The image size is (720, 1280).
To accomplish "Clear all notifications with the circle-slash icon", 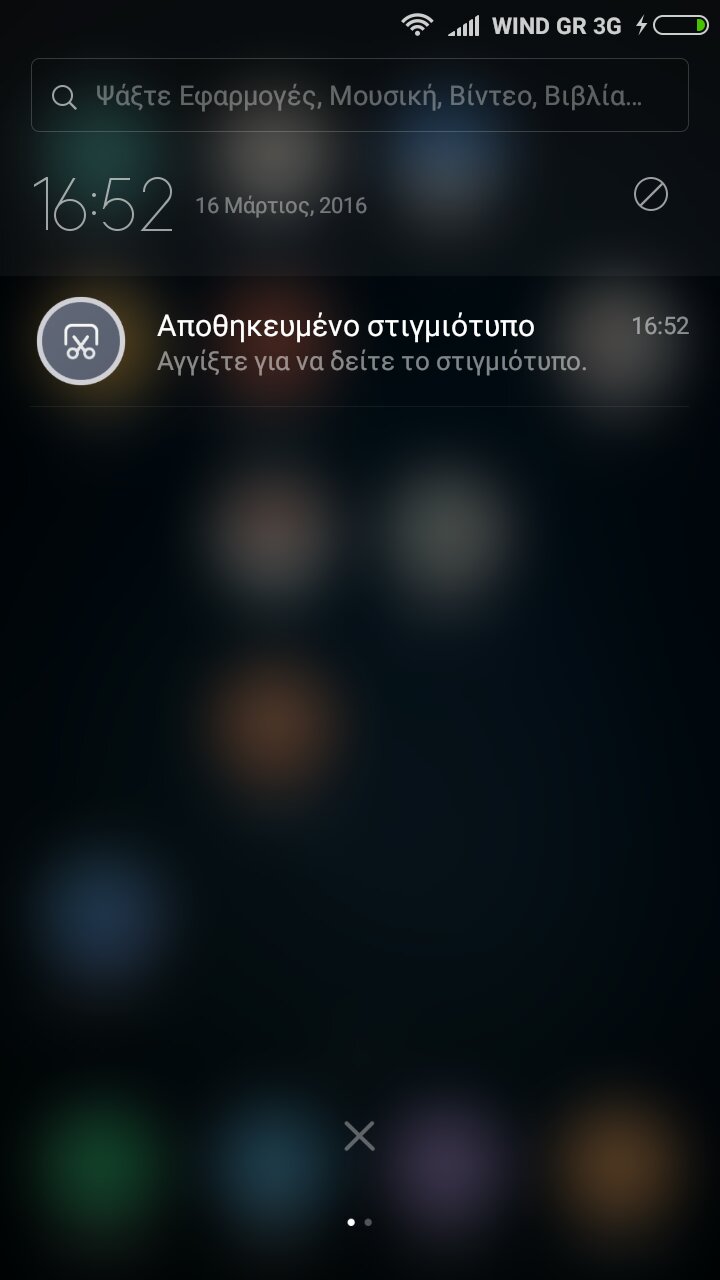I will 651,195.
